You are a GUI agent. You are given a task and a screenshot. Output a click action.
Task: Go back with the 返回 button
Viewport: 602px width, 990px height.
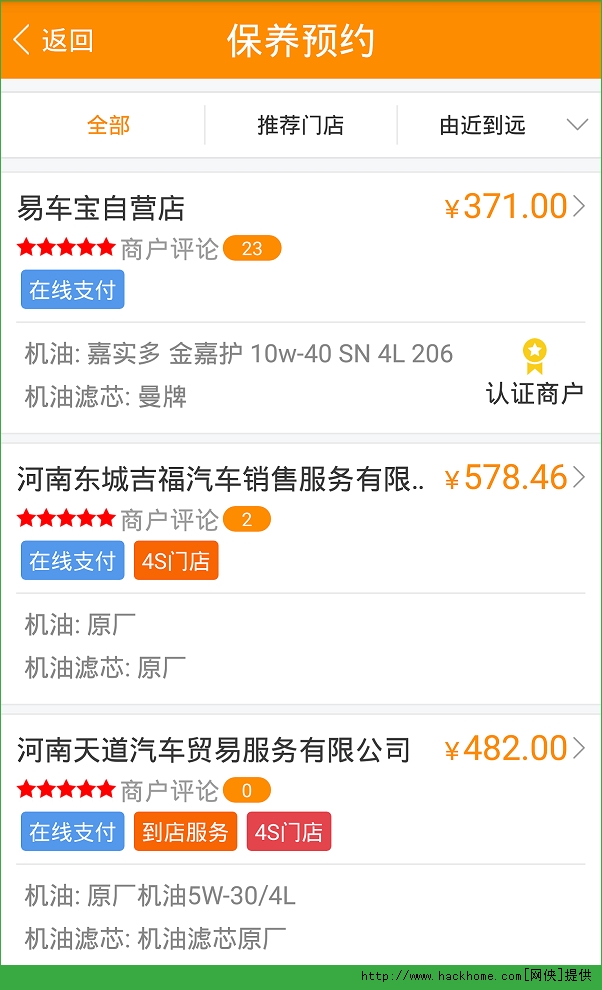tap(54, 41)
